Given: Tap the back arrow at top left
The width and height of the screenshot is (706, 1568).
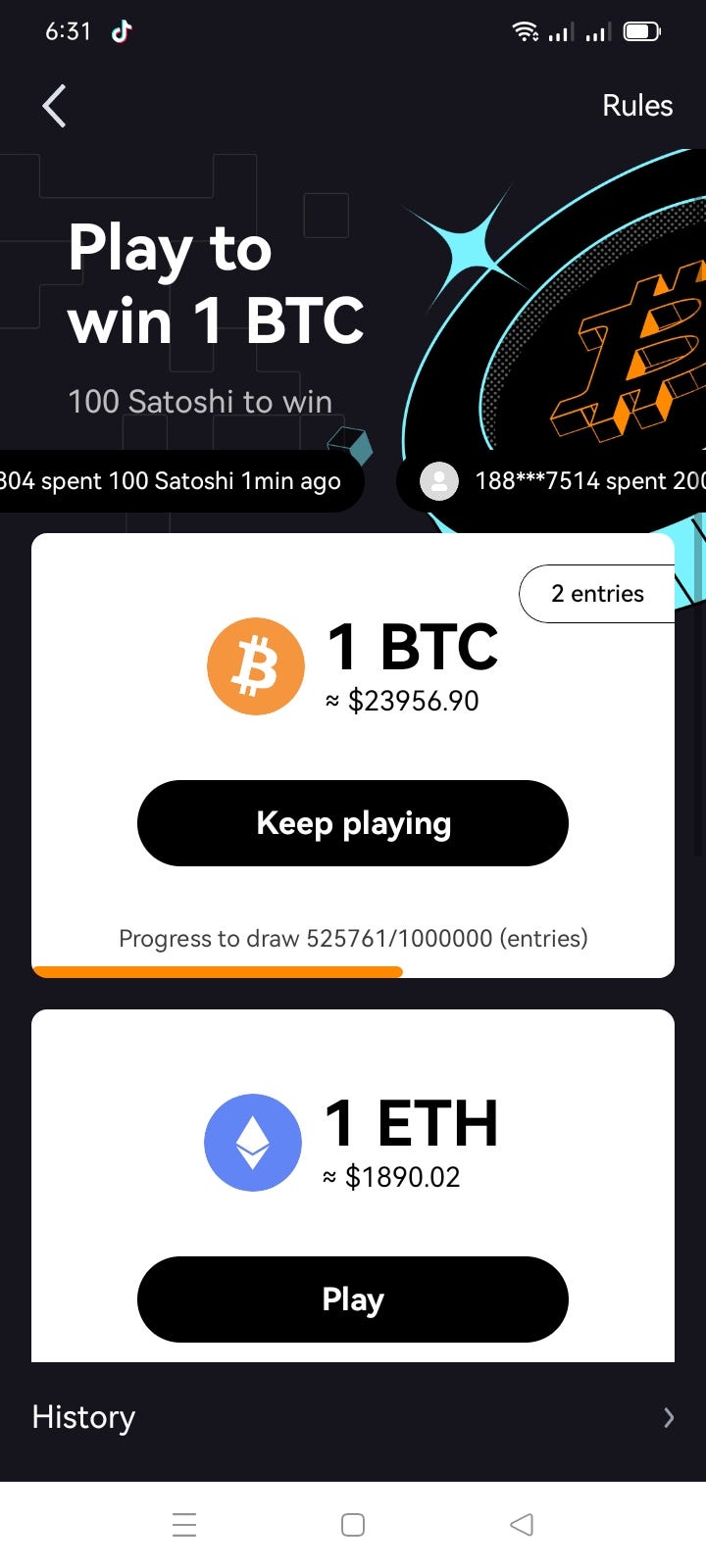Looking at the screenshot, I should (54, 105).
